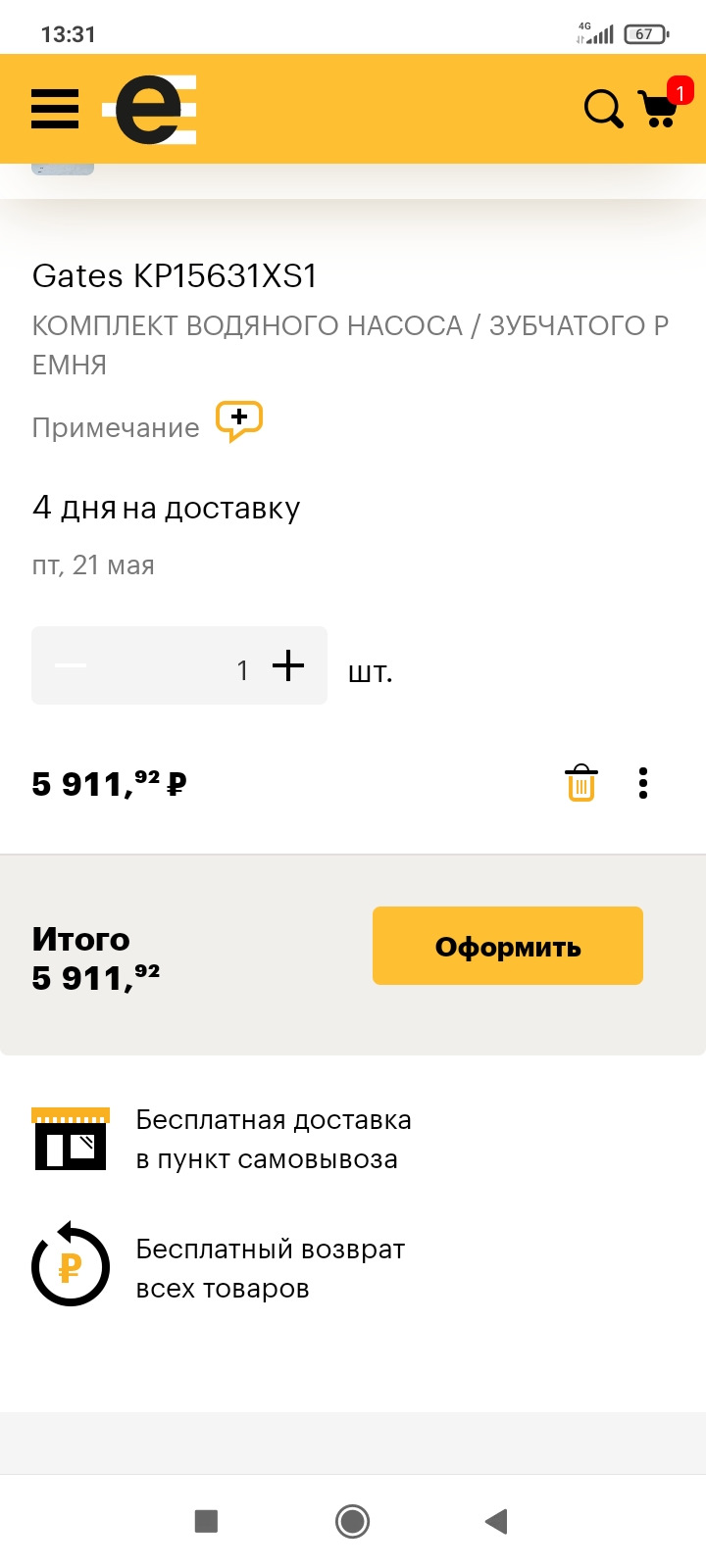This screenshot has width=706, height=1568.
Task: Open the search magnifier
Action: (603, 109)
